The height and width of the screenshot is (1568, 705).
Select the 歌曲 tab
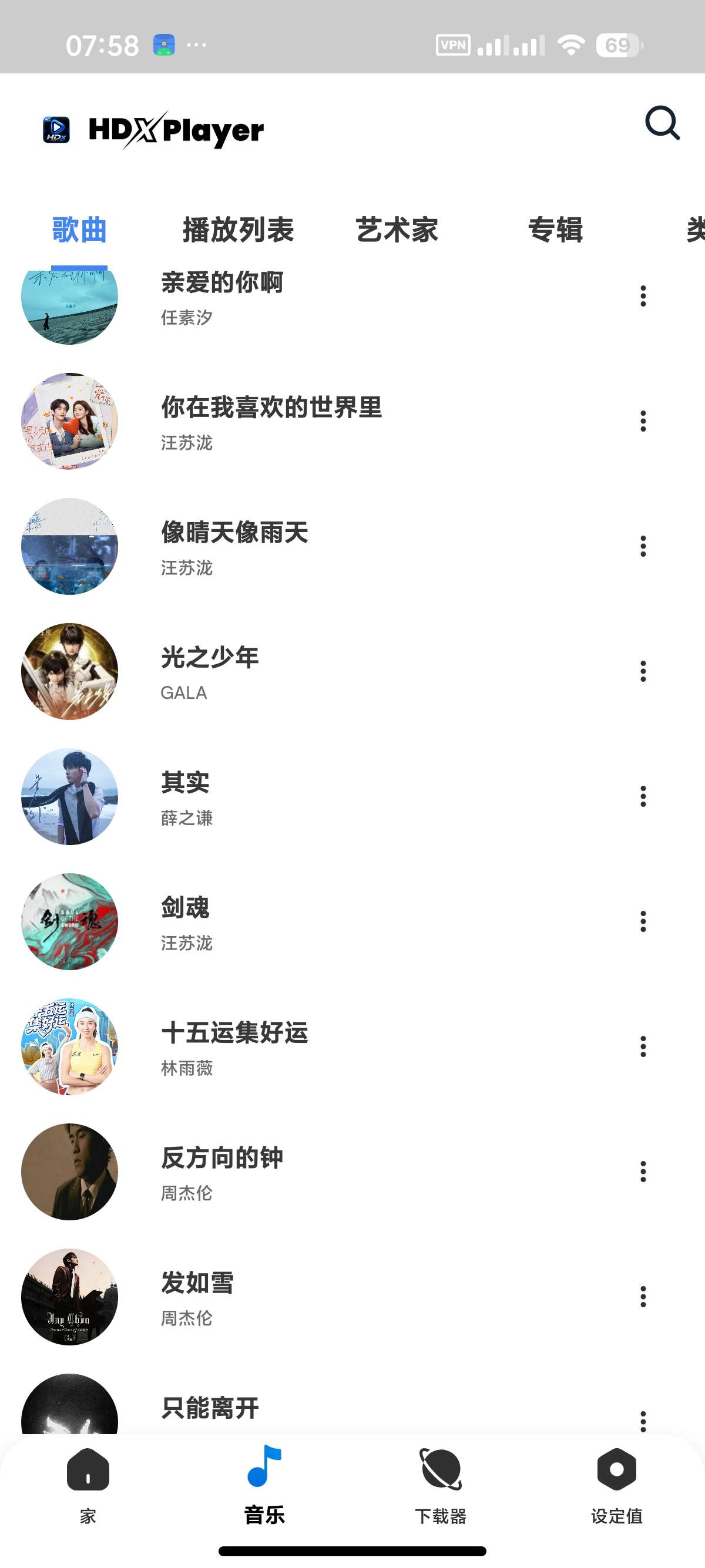click(x=79, y=230)
